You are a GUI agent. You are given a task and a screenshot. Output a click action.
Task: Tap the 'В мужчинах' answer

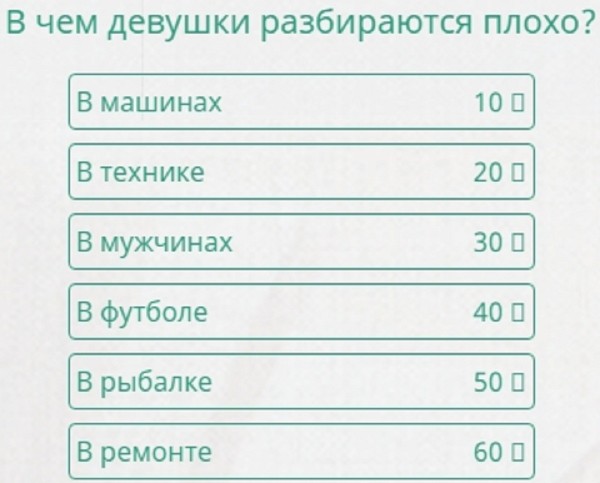(301, 242)
